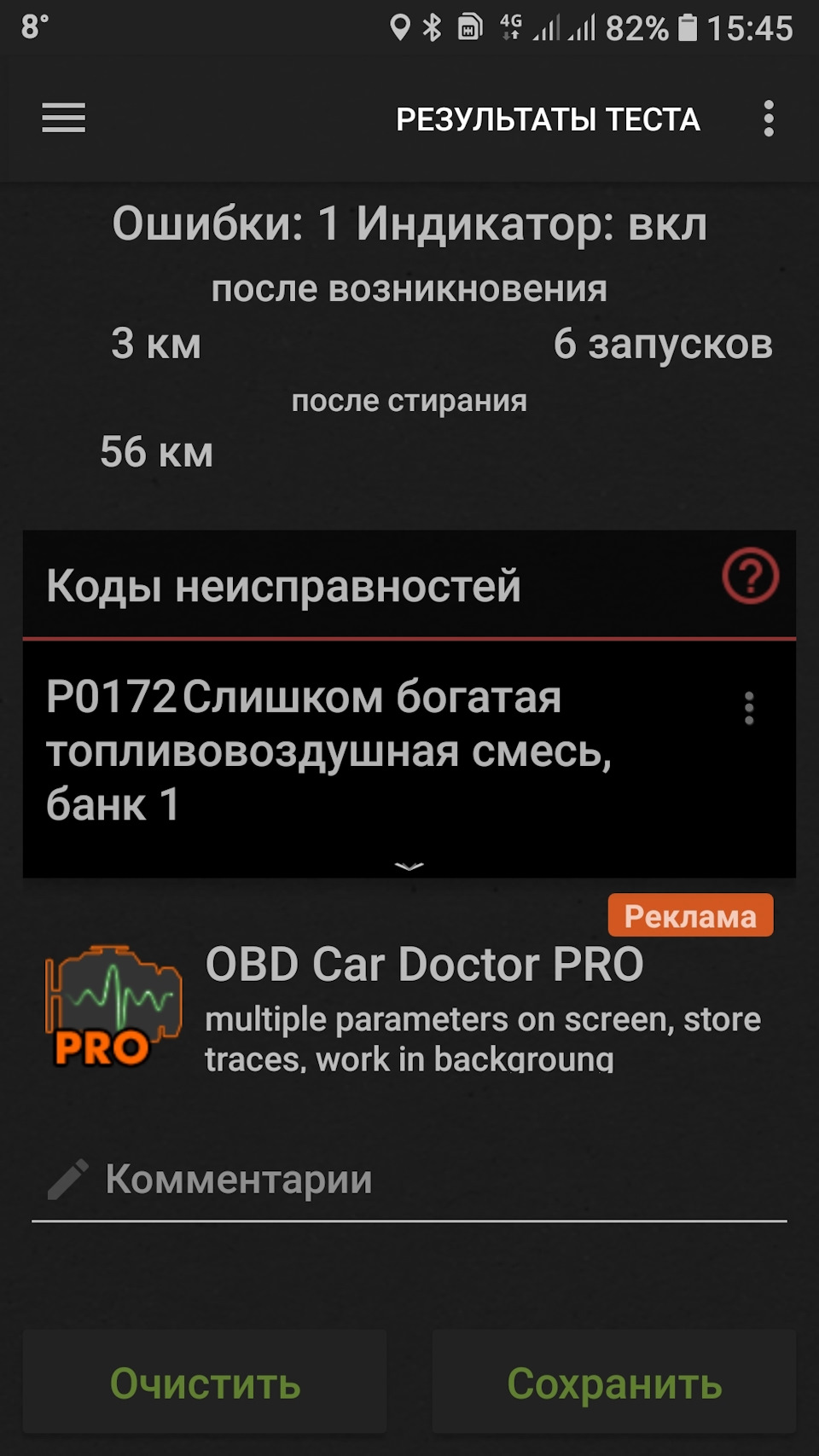Focus the Комментарии input field
Viewport: 819px width, 1456px height.
click(x=409, y=1180)
